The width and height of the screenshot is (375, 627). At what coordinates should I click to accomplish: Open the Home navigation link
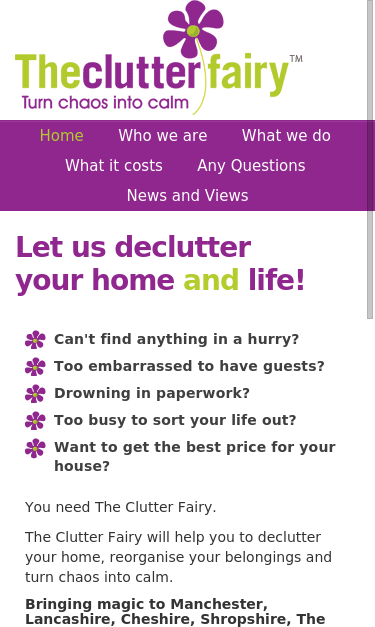(62, 136)
